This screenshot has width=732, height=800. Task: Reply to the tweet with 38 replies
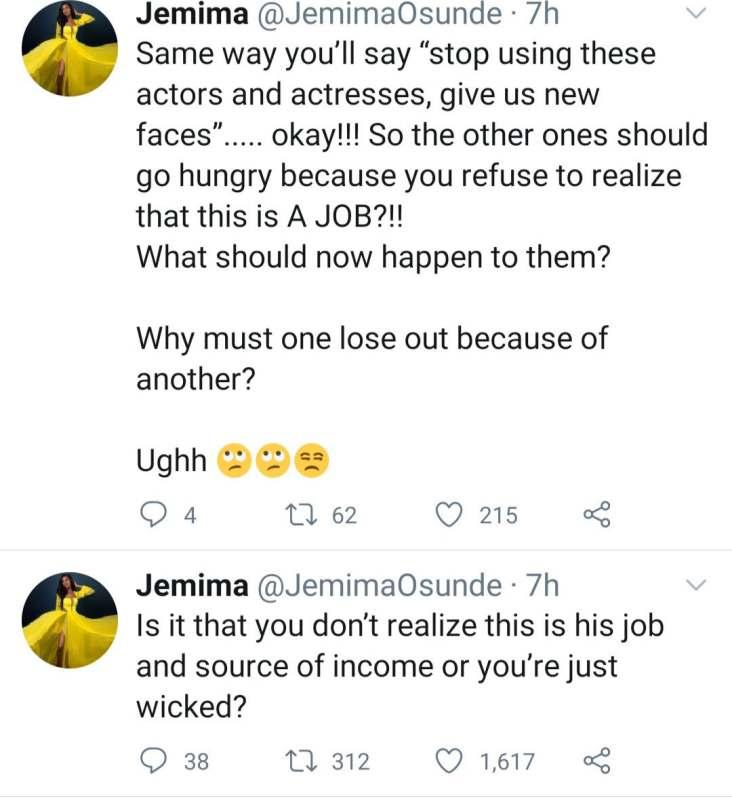click(152, 762)
